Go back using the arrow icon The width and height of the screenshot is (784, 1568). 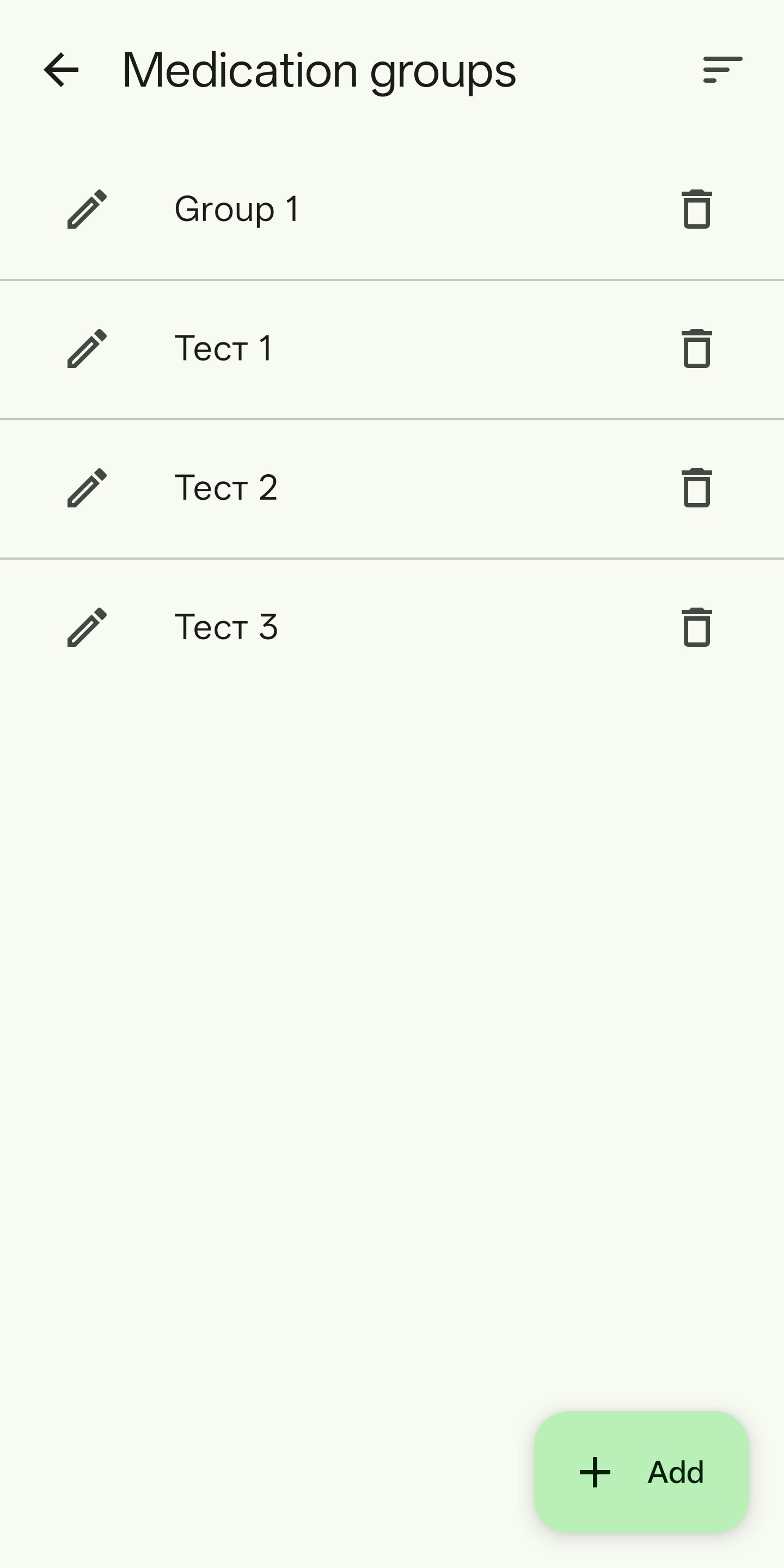(62, 70)
